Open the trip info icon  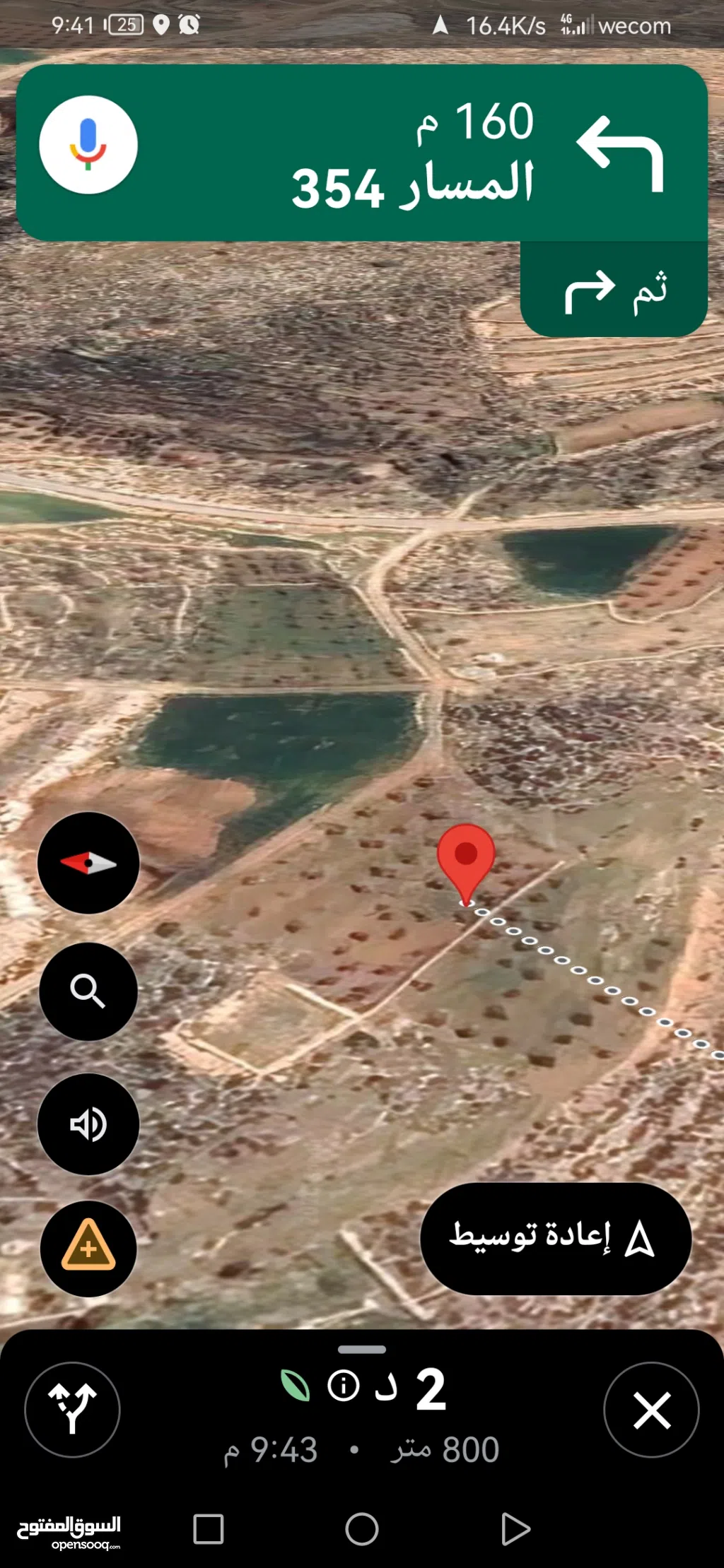pyautogui.click(x=344, y=1385)
